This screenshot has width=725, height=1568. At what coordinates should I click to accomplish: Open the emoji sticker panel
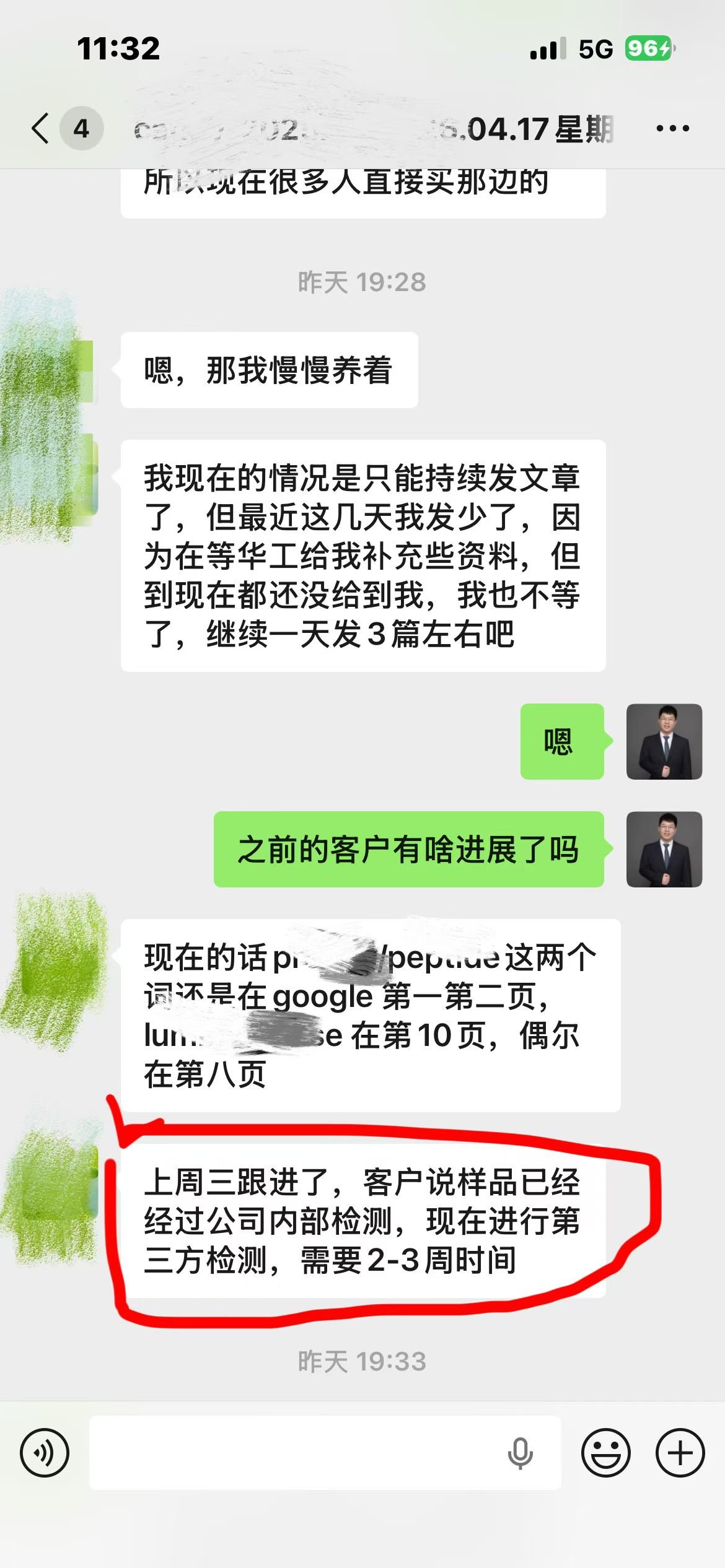(x=605, y=1452)
